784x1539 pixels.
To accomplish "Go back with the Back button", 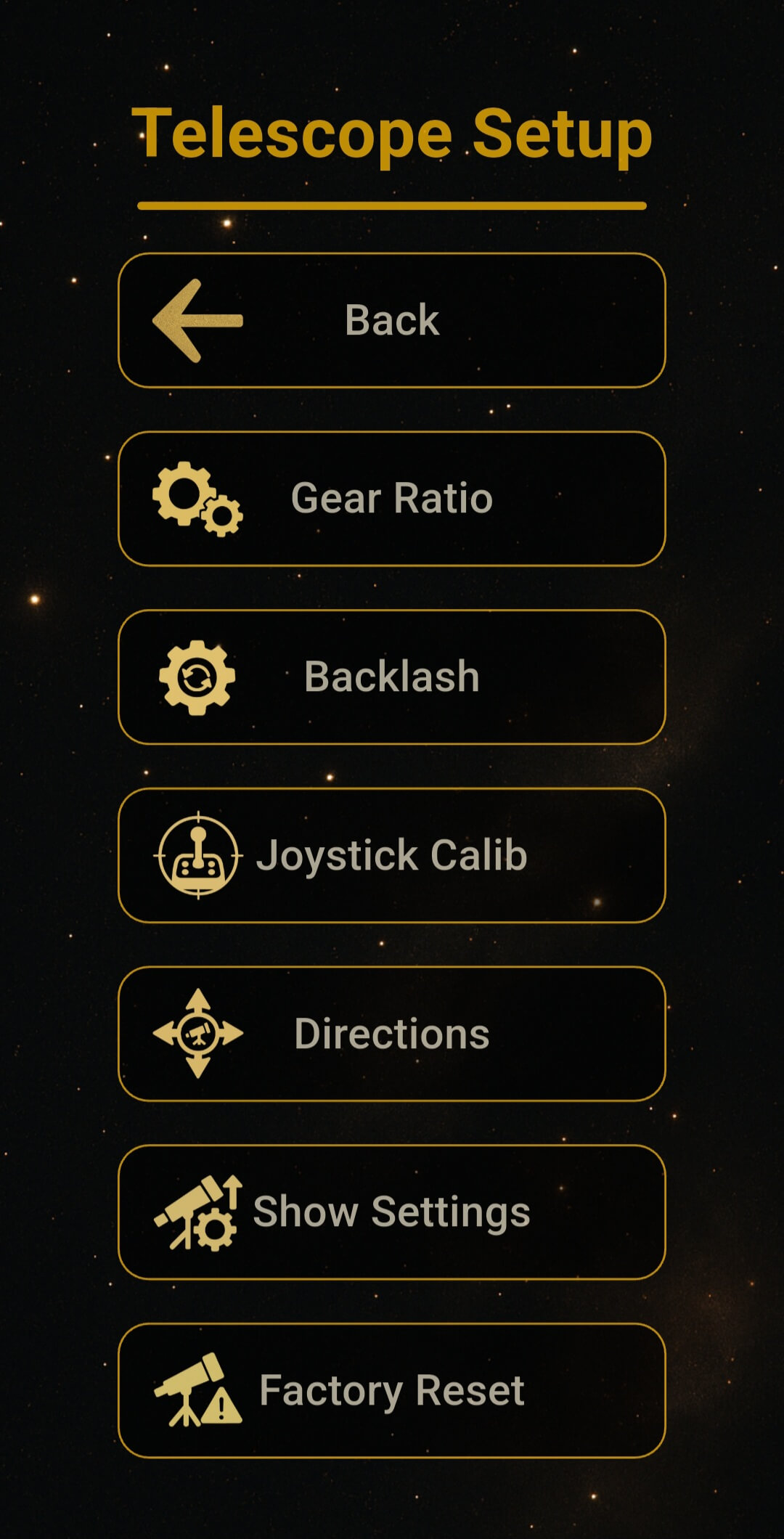I will click(392, 320).
